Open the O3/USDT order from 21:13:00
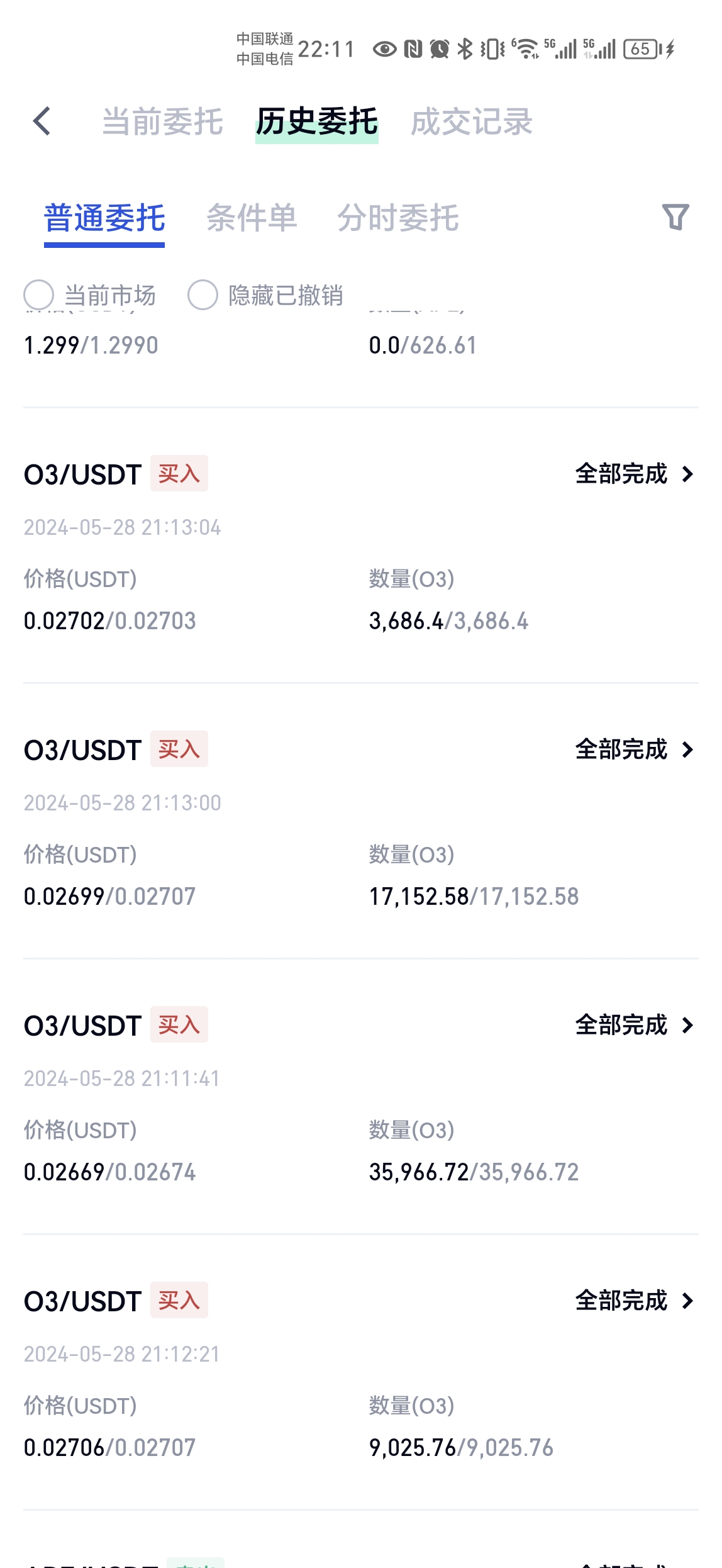This screenshot has height=1568, width=722. (x=361, y=820)
